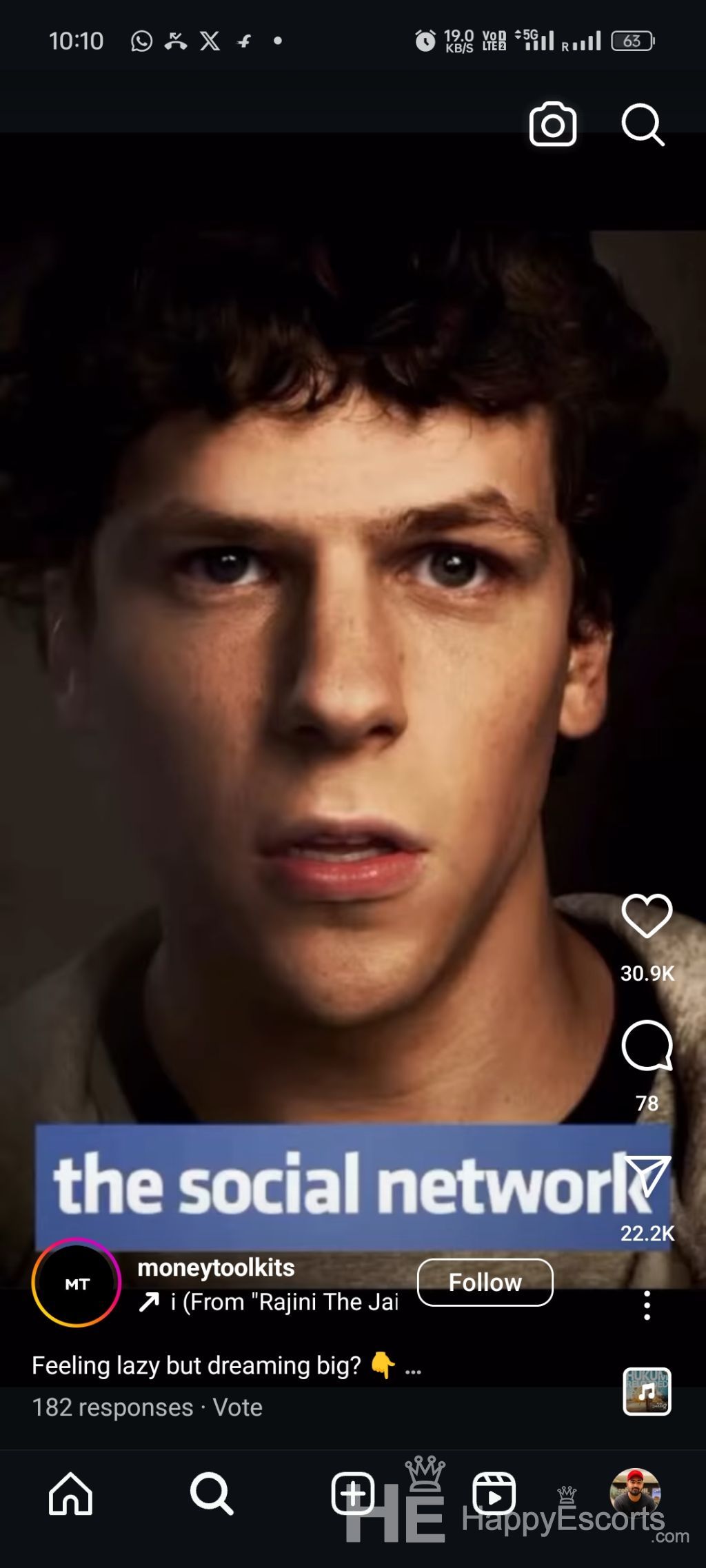Screen dimensions: 706x1568
Task: Open the camera icon at top
Action: (x=552, y=125)
